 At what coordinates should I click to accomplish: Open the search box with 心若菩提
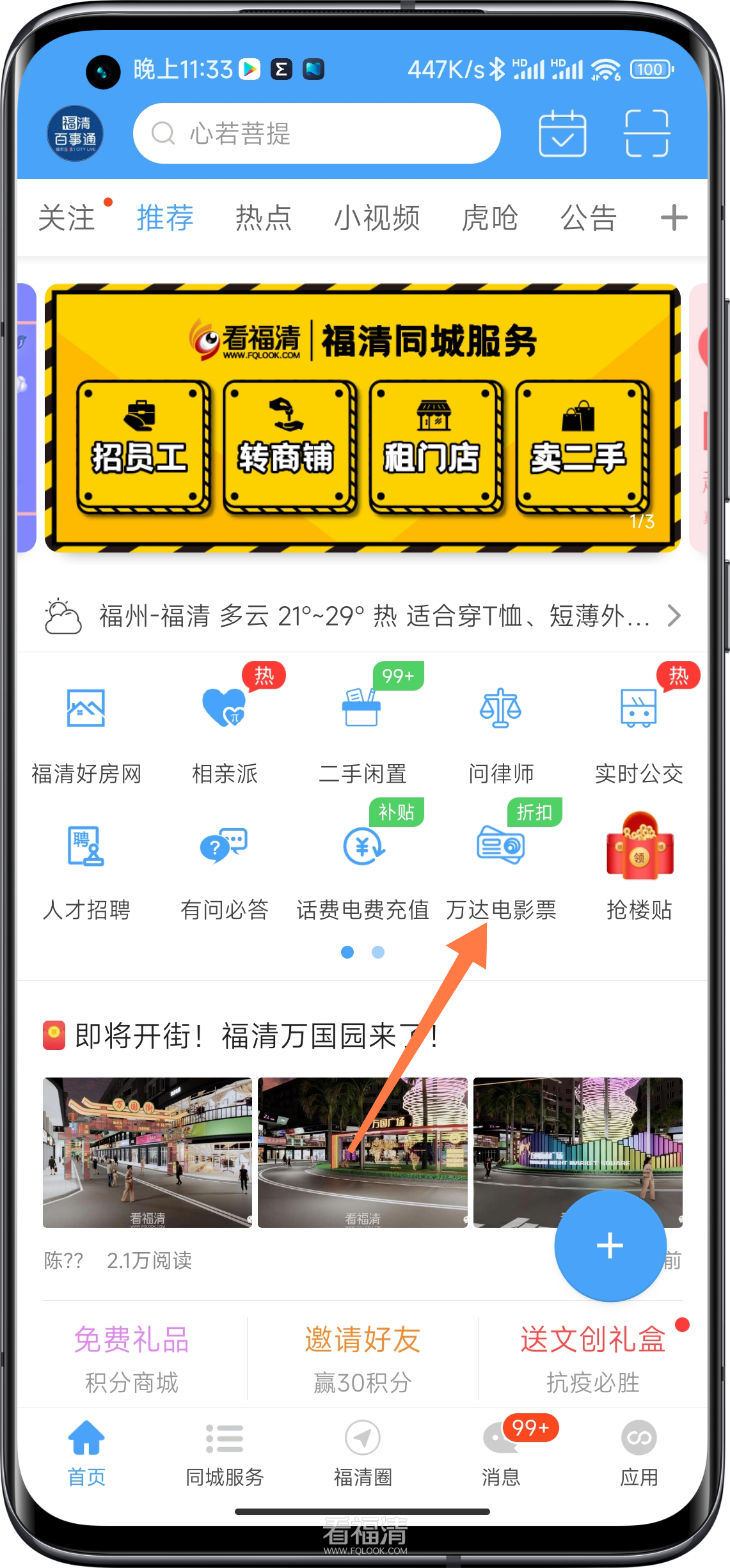pos(316,134)
